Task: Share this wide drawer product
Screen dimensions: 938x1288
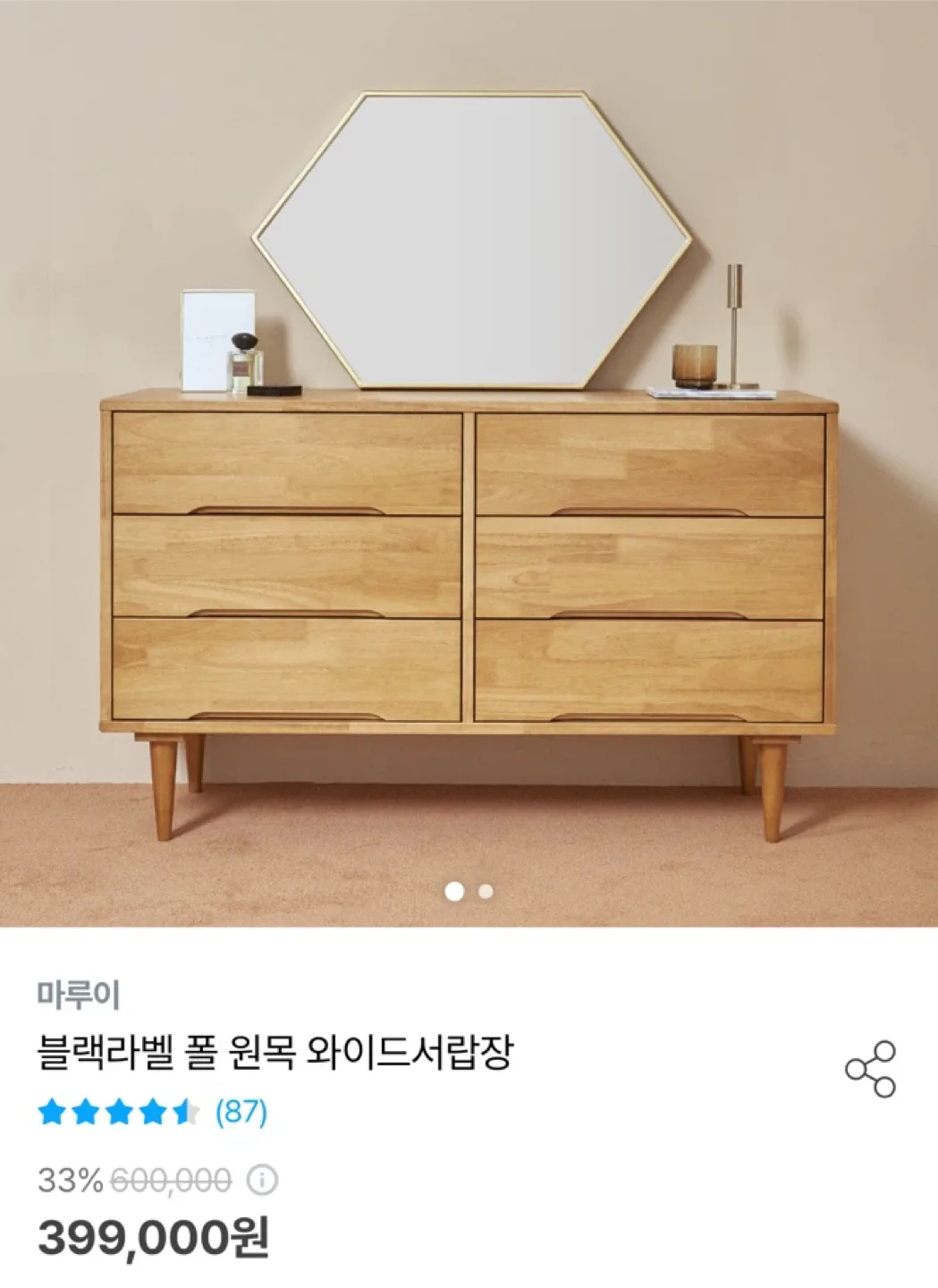Action: (x=870, y=1069)
